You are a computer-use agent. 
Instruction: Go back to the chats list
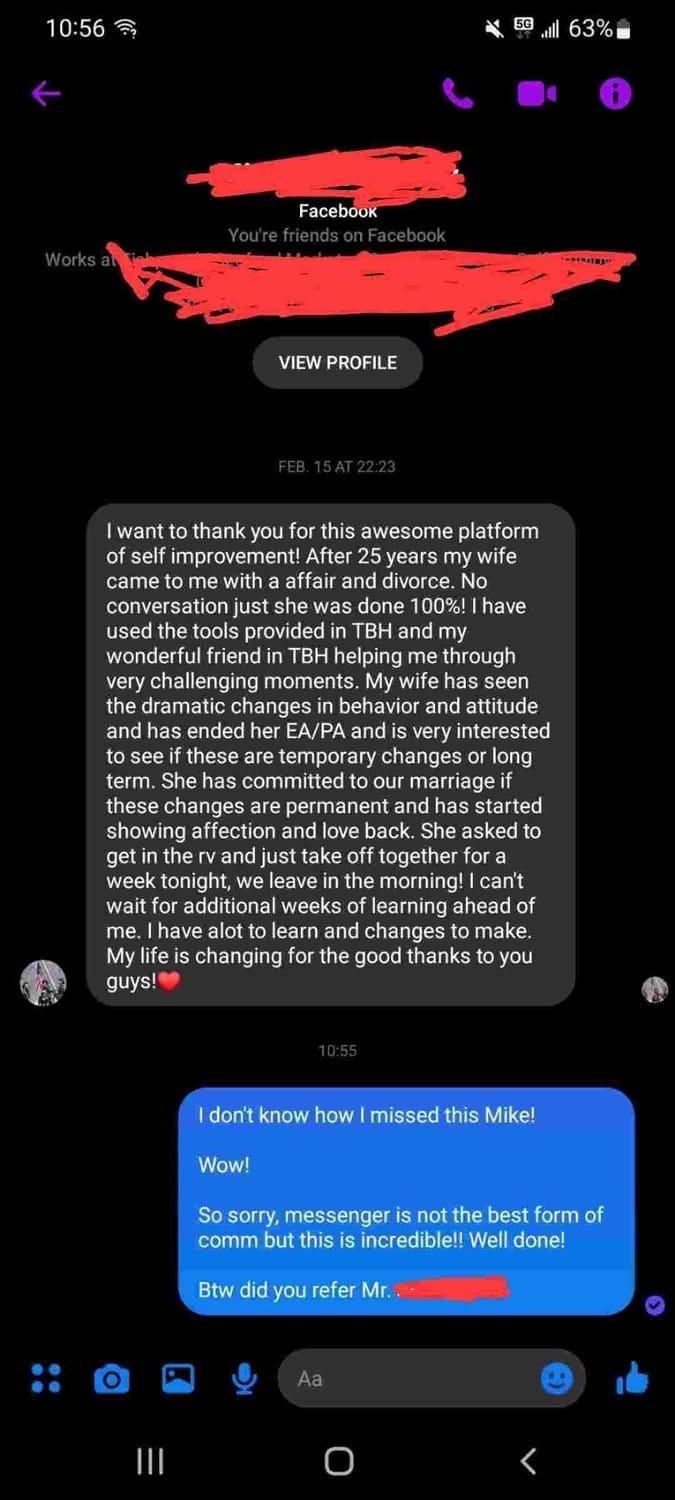[46, 94]
